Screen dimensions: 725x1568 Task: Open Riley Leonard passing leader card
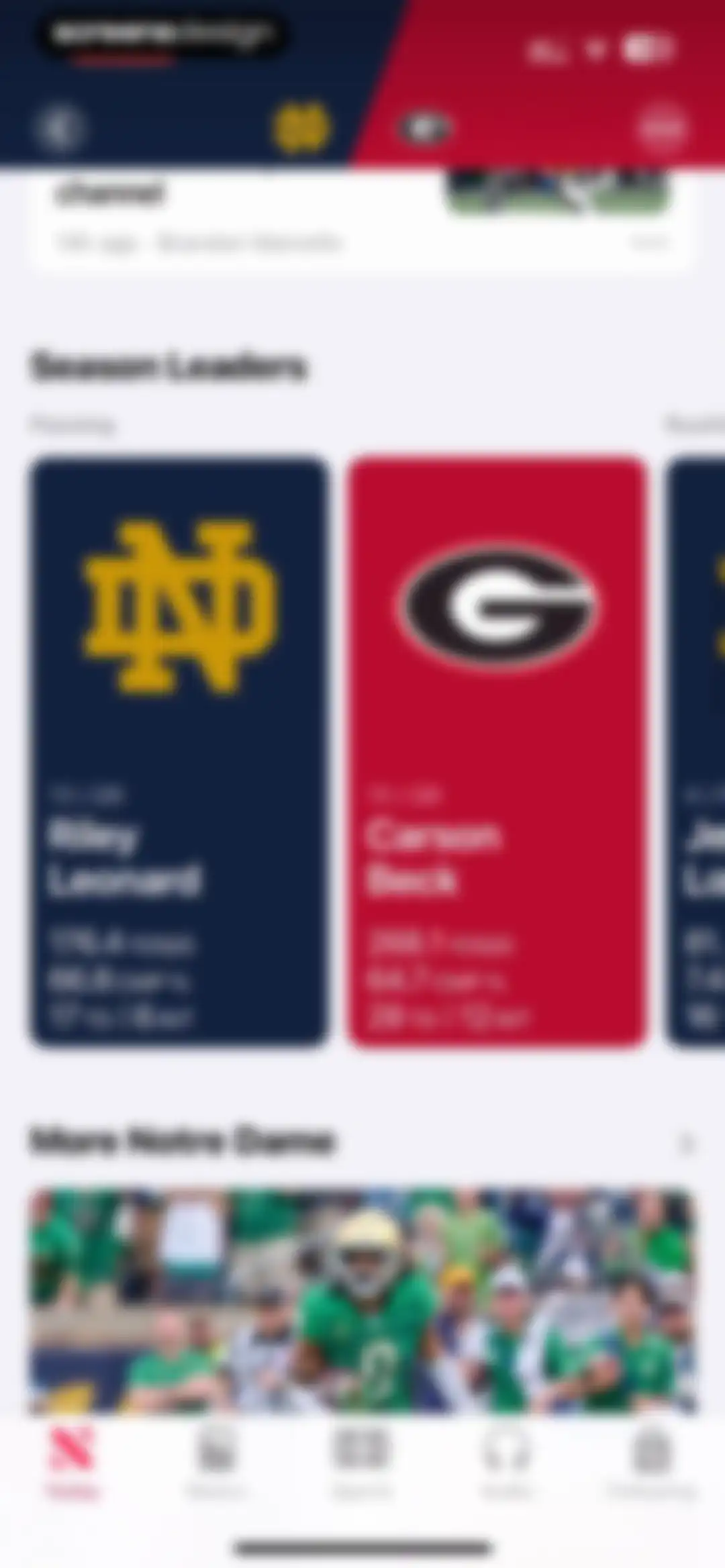pos(179,751)
